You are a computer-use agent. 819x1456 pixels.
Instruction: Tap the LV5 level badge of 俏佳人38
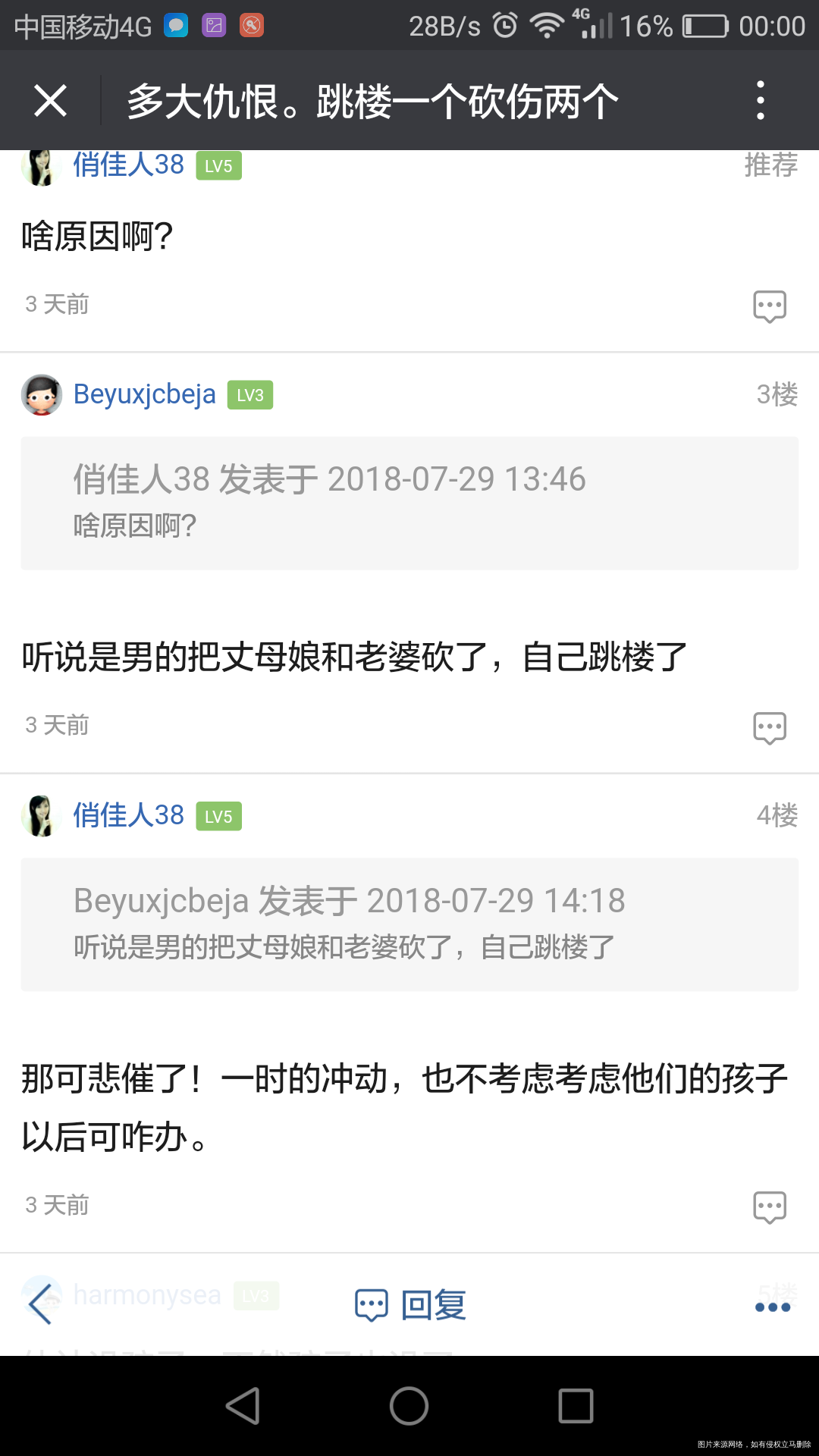[219, 817]
